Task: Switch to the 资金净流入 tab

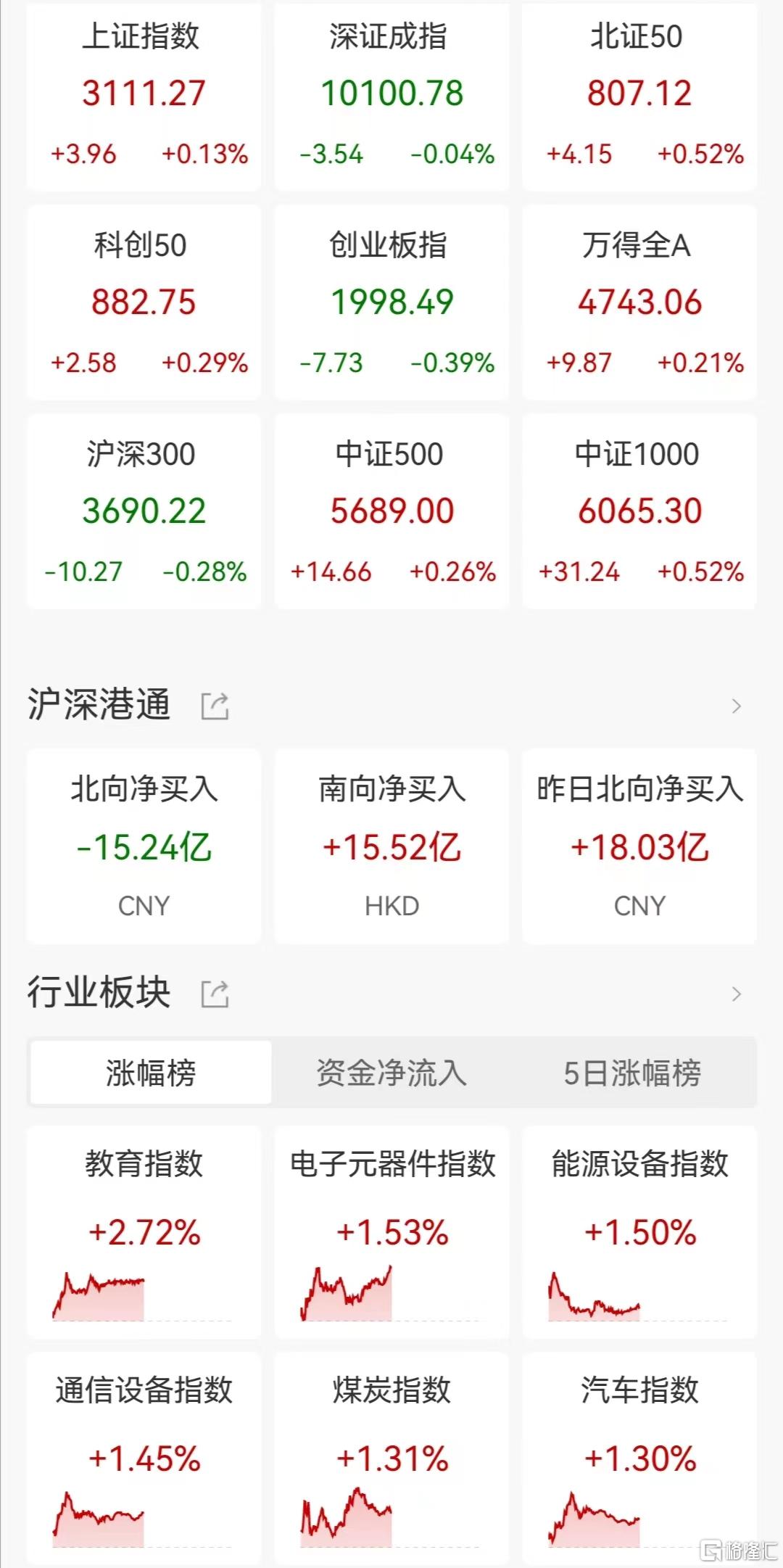Action: (x=391, y=1073)
